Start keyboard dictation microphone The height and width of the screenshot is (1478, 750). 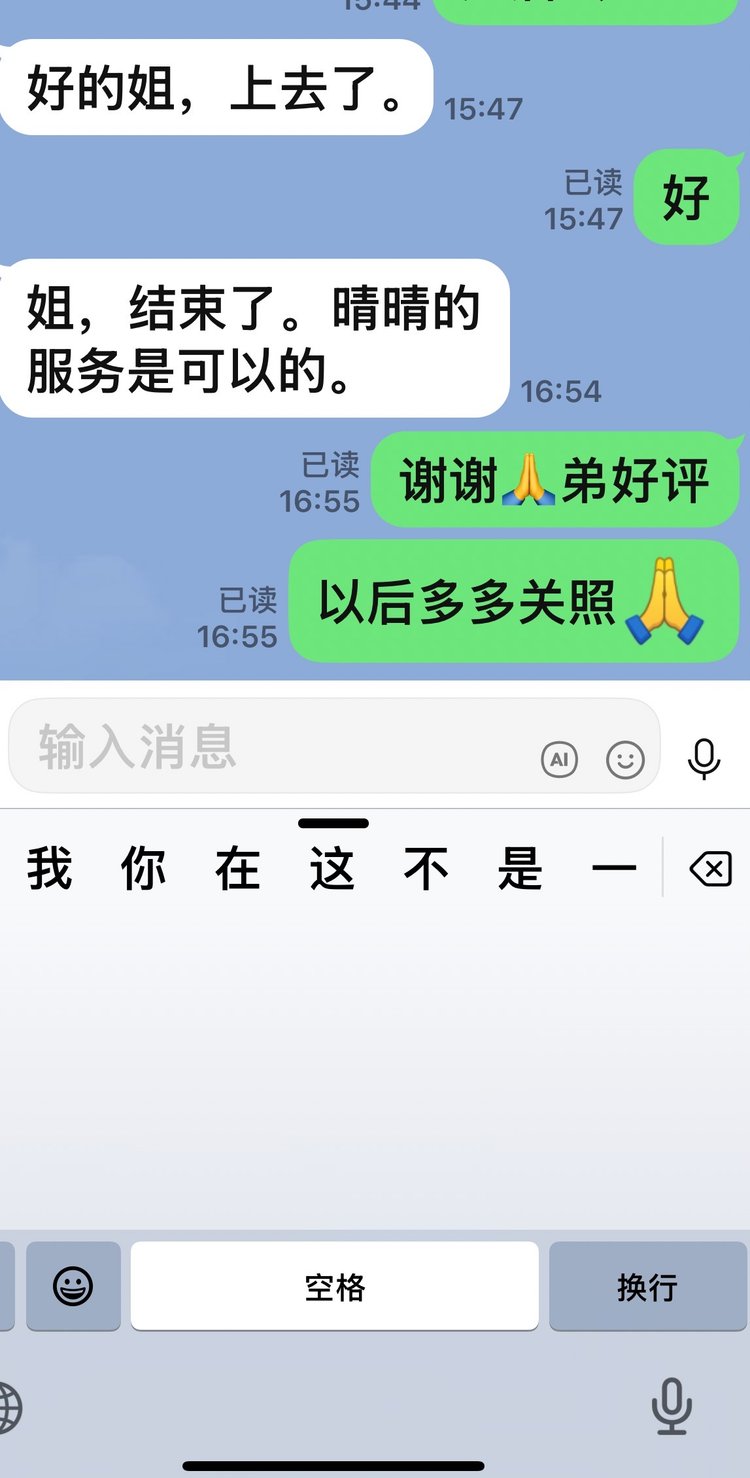[x=671, y=1407]
